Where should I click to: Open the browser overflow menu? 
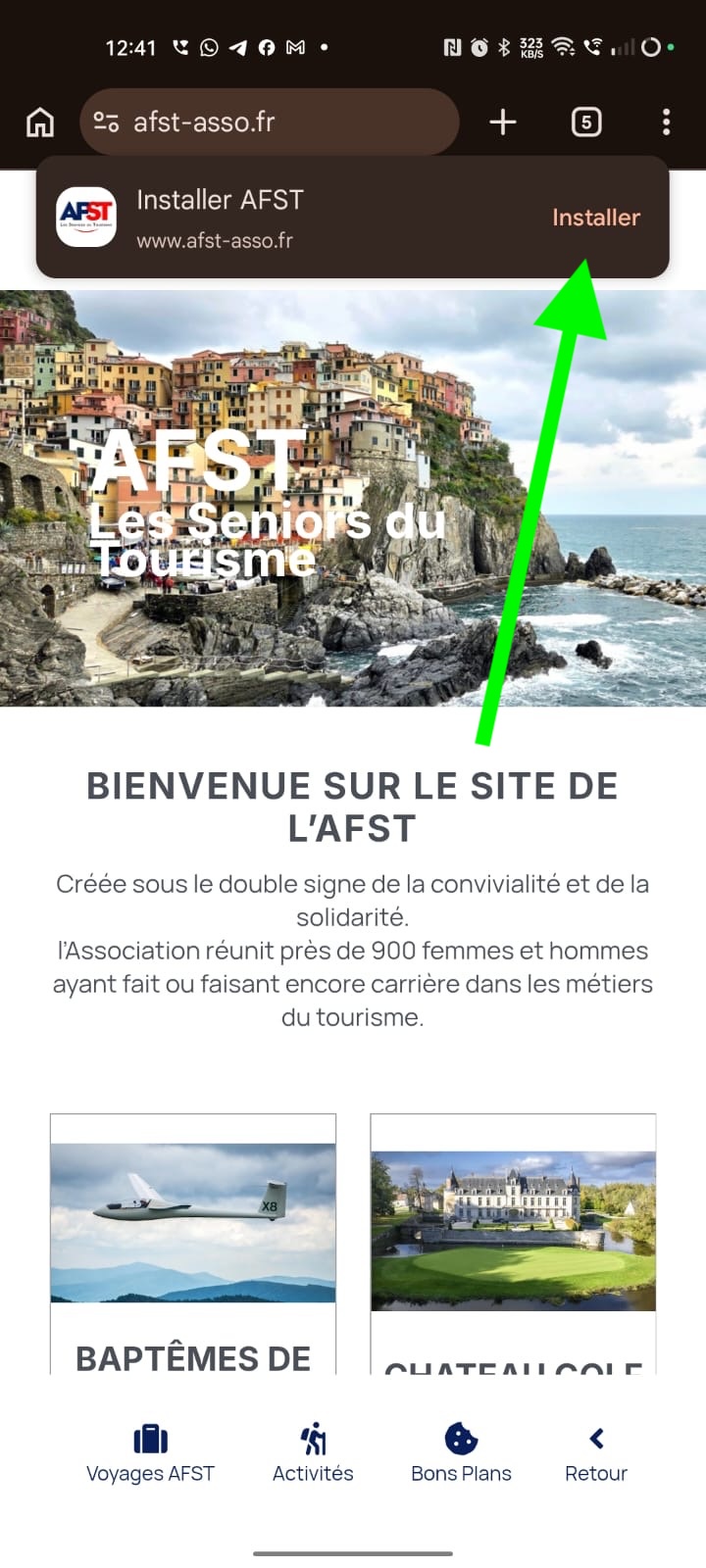666,122
